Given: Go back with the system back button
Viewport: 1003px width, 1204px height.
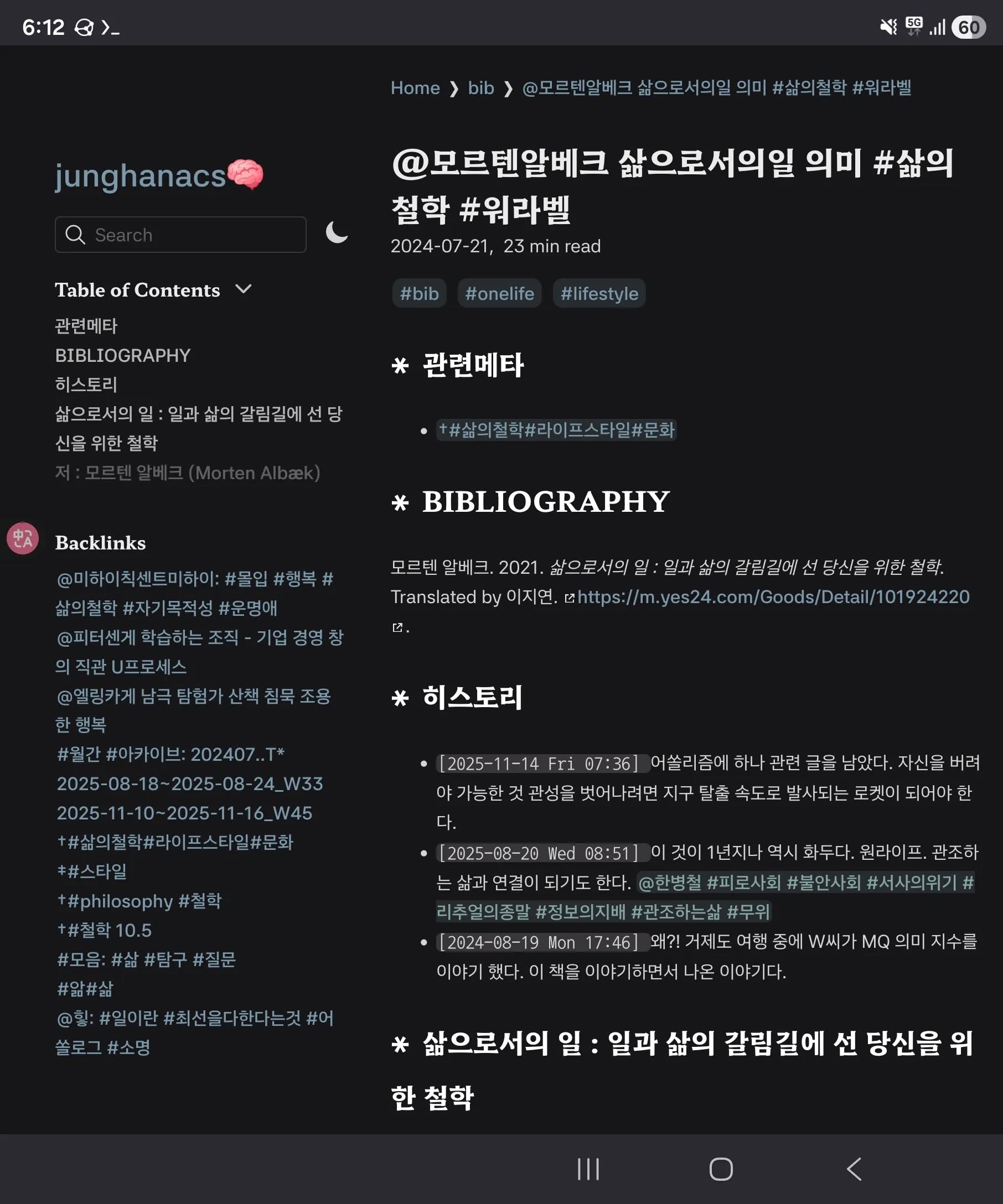Looking at the screenshot, I should click(854, 1169).
